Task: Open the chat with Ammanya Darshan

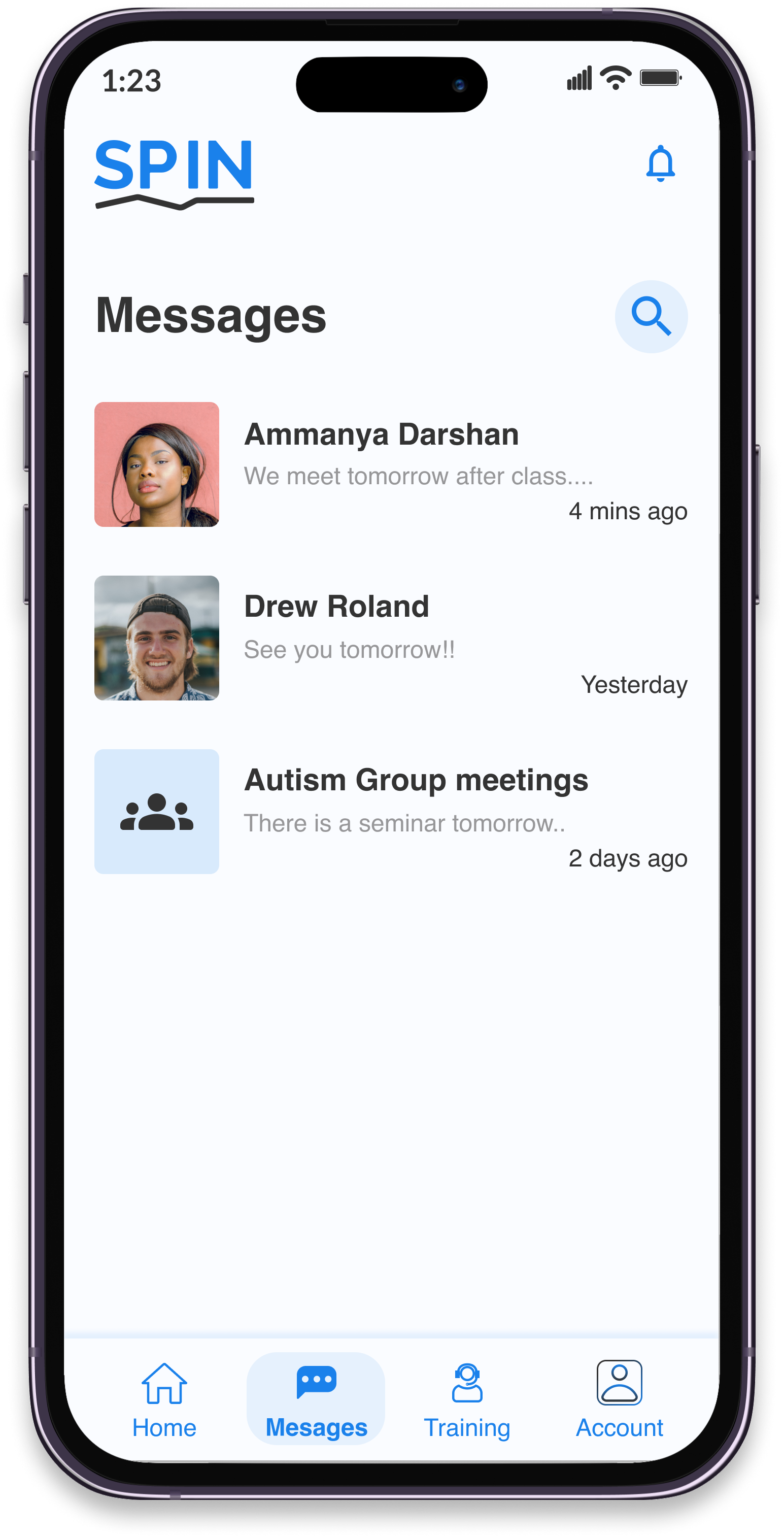Action: click(391, 464)
